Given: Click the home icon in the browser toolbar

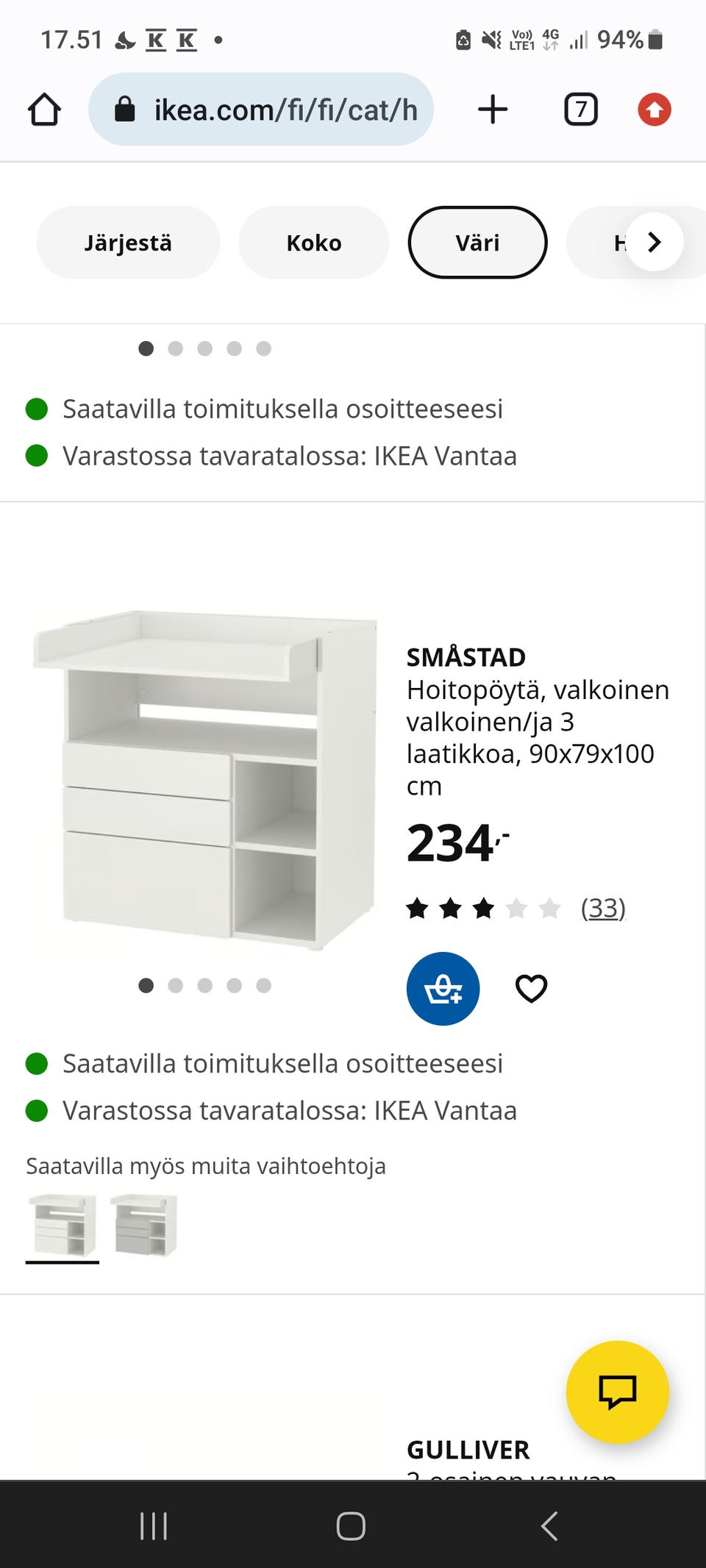Looking at the screenshot, I should pyautogui.click(x=44, y=109).
